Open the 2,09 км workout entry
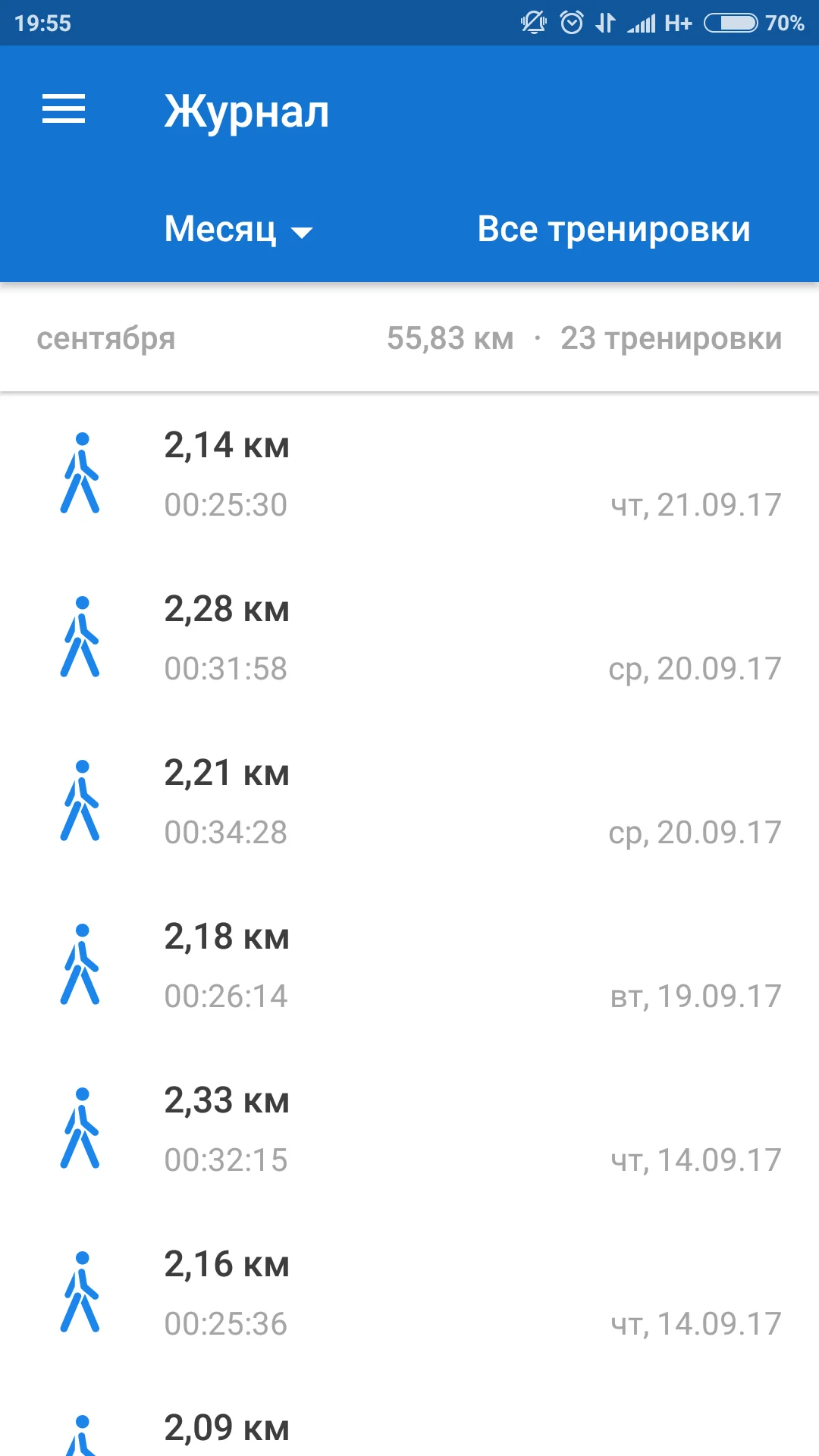The width and height of the screenshot is (819, 1456). click(x=409, y=1430)
